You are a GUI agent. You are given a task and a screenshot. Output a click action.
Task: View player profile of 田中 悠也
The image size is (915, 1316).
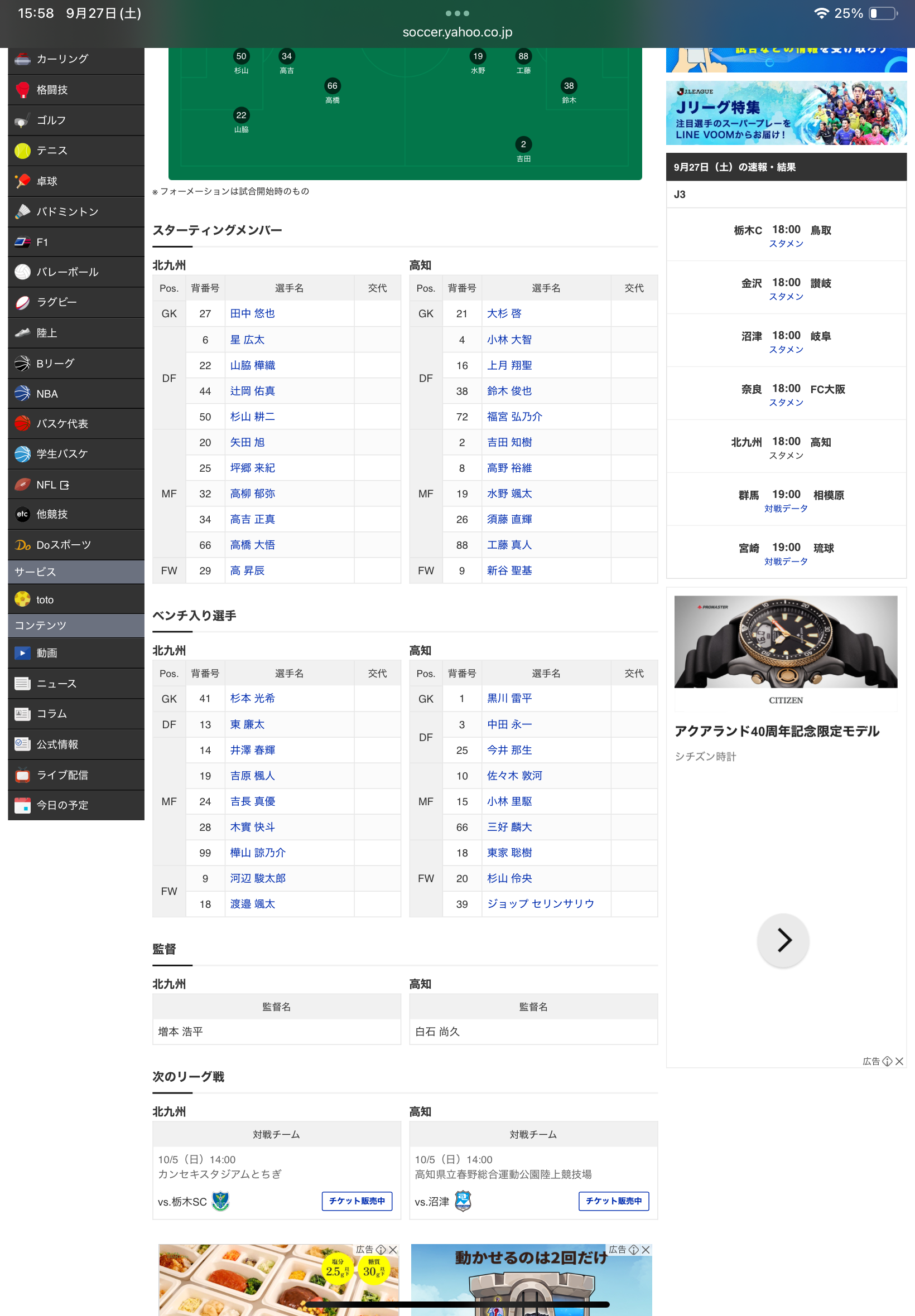click(x=252, y=313)
